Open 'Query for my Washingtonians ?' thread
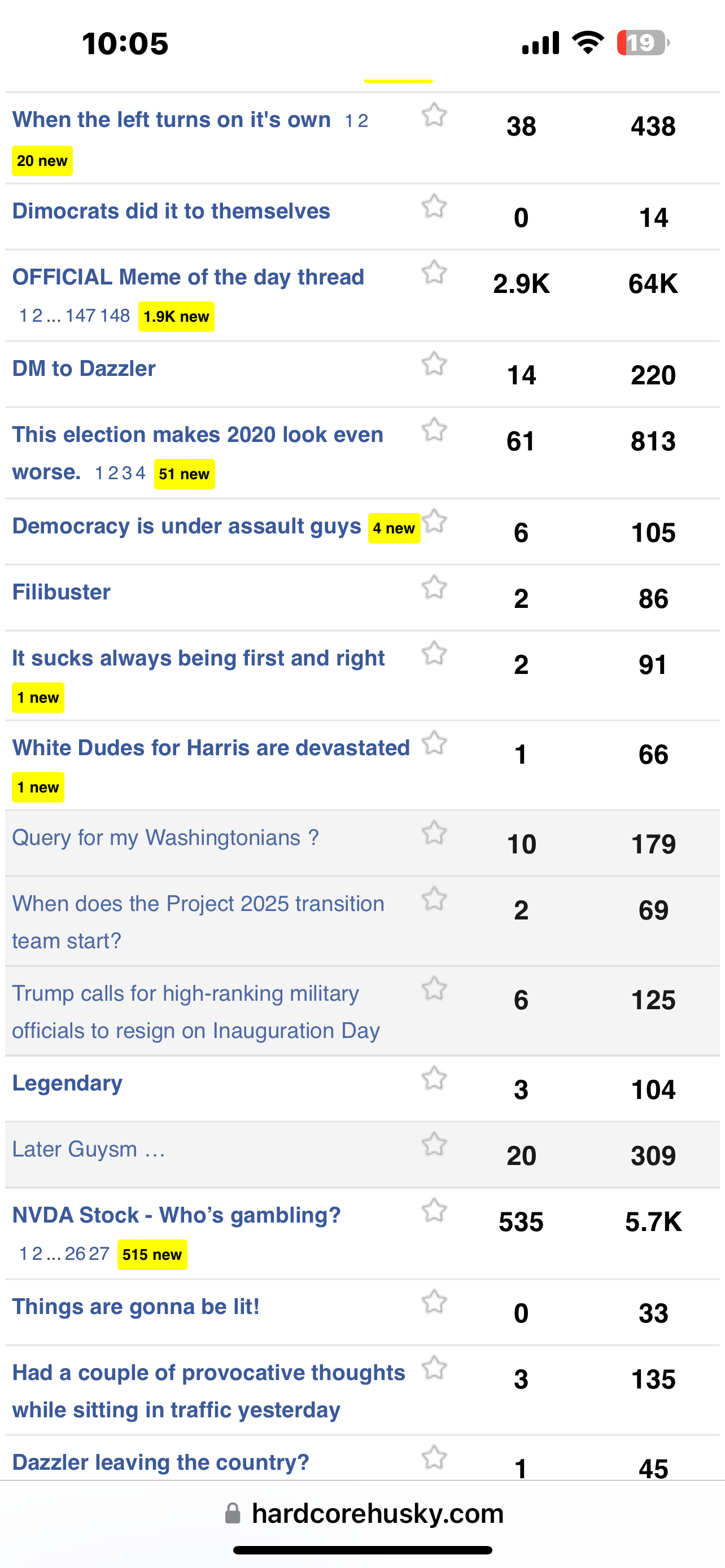725x1568 pixels. click(x=165, y=838)
